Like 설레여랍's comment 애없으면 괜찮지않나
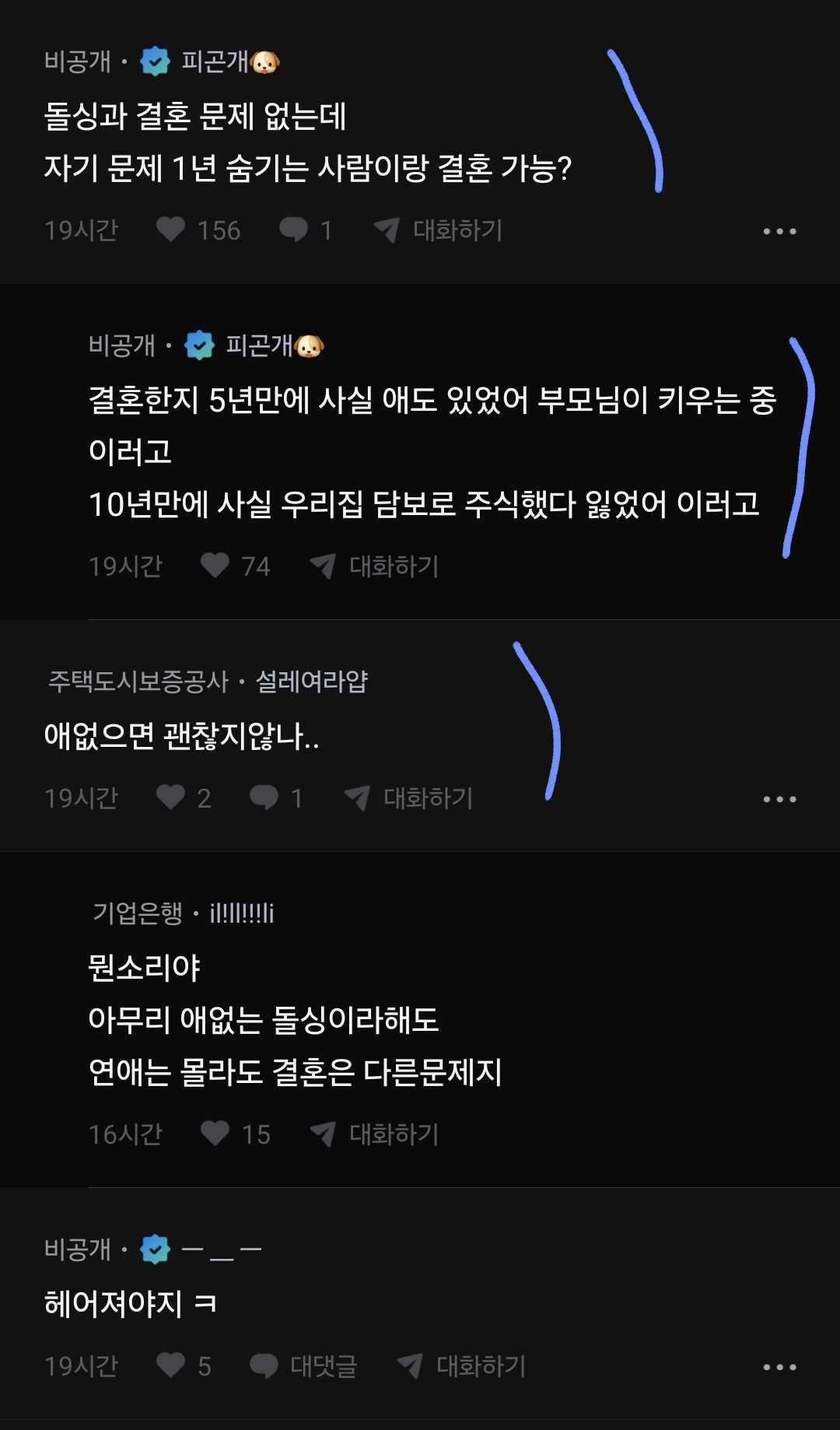The height and width of the screenshot is (1430, 840). tap(171, 797)
